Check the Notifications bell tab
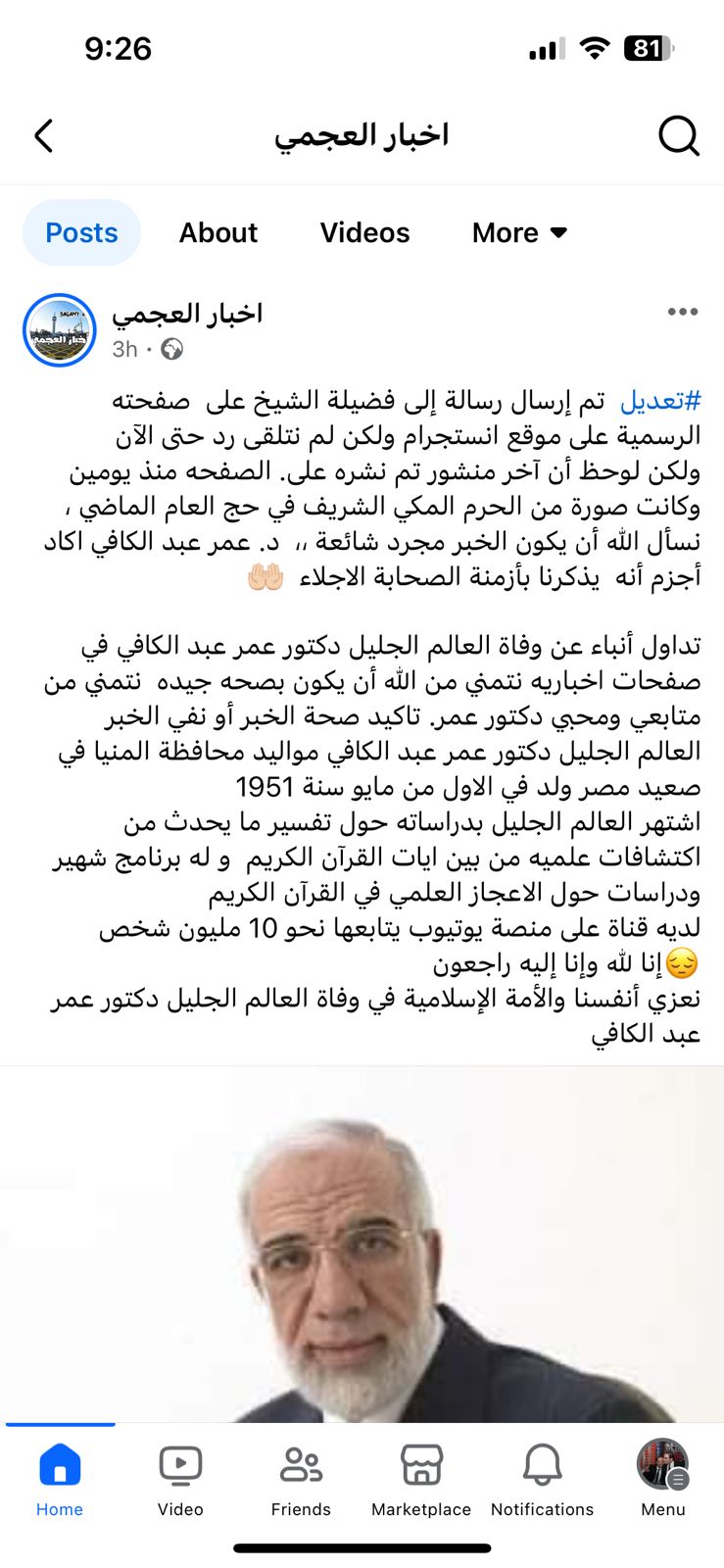The image size is (724, 1568). coord(542,1478)
